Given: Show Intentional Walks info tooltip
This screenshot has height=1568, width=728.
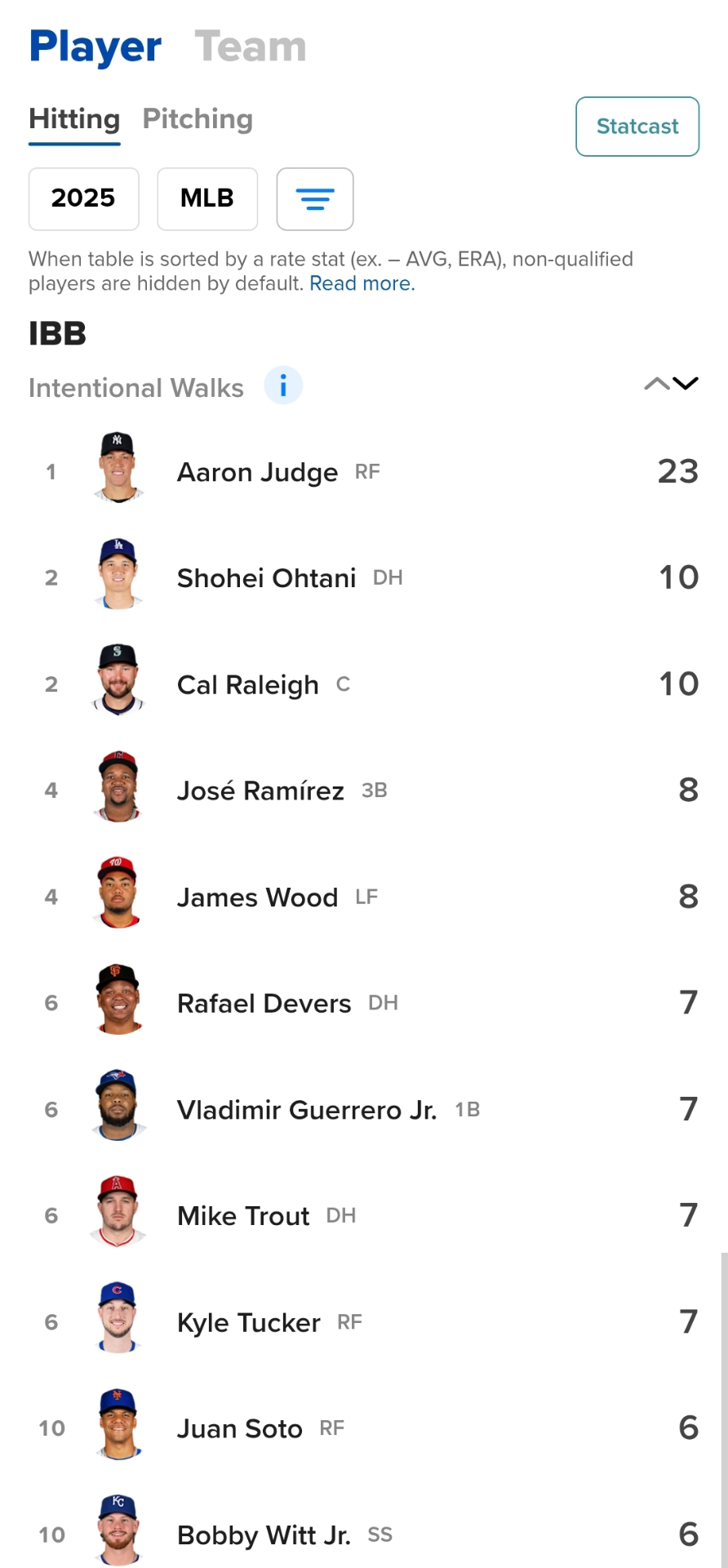Looking at the screenshot, I should point(282,385).
